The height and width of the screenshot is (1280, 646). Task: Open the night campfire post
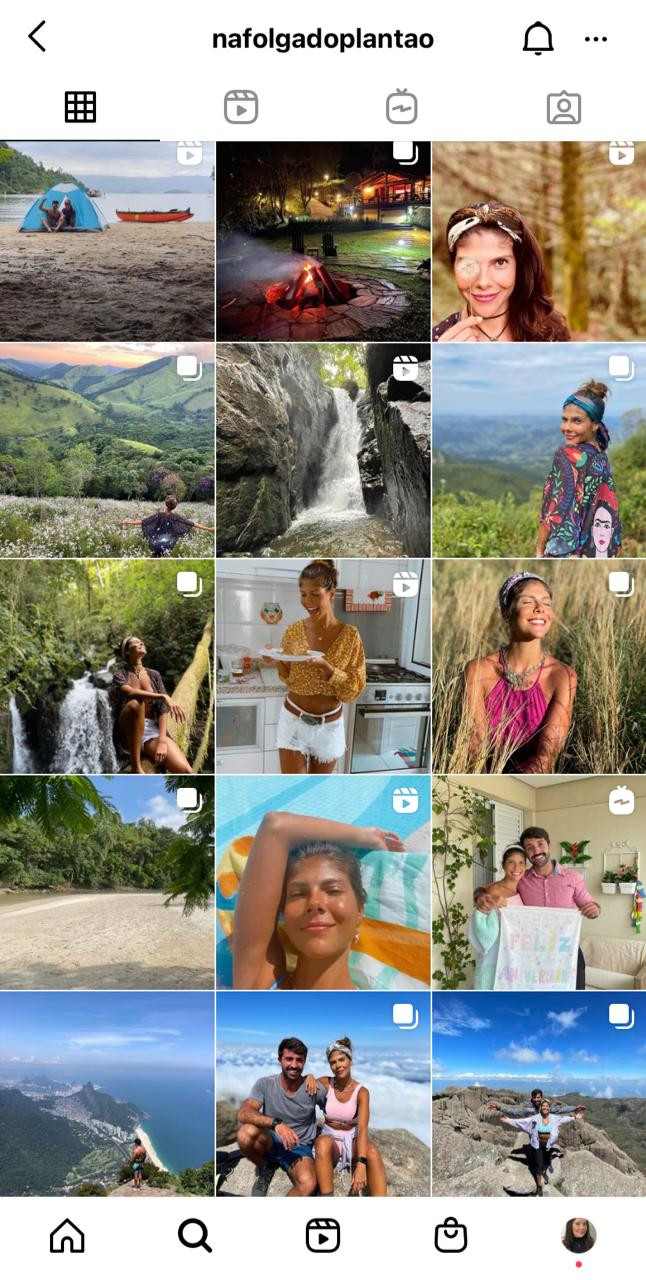click(x=323, y=241)
